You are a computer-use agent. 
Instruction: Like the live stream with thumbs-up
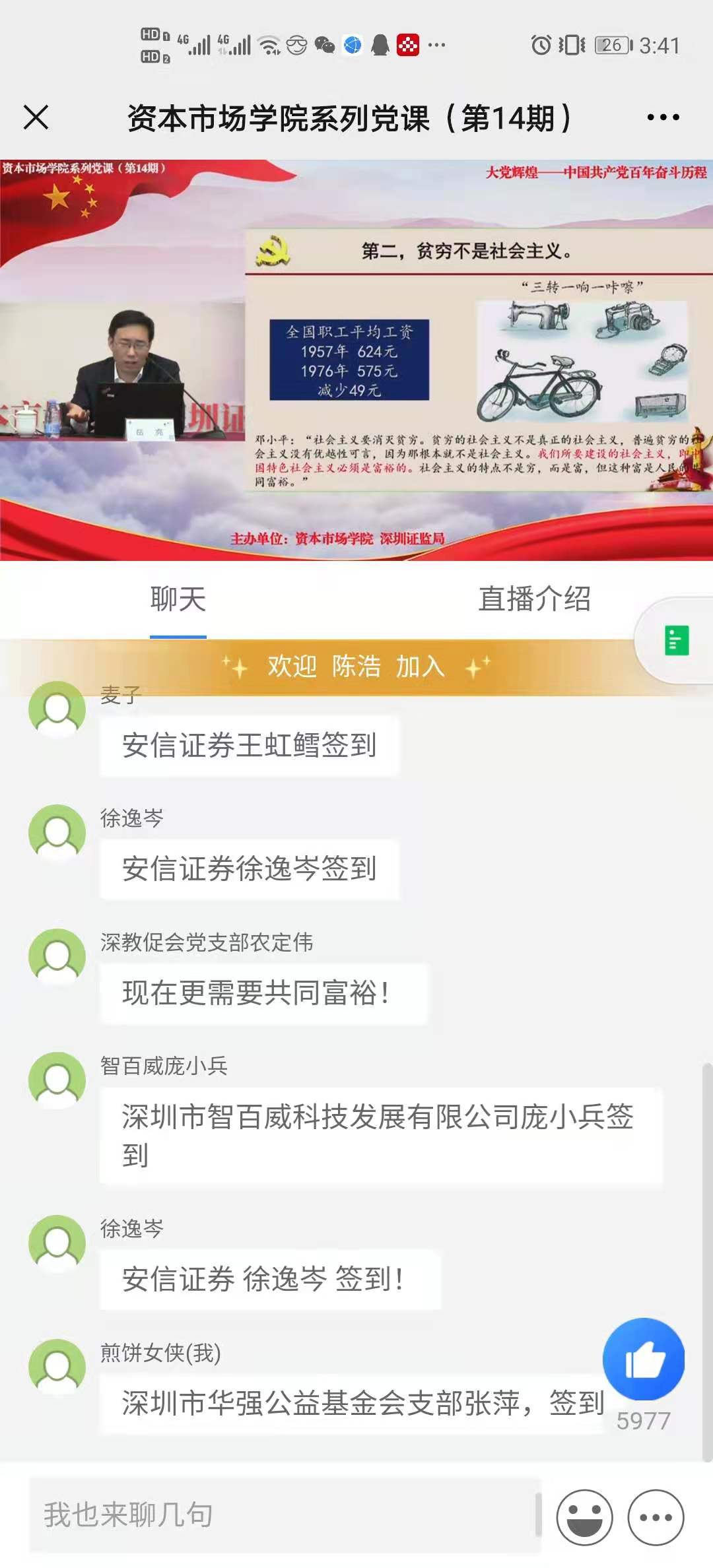pyautogui.click(x=644, y=1359)
